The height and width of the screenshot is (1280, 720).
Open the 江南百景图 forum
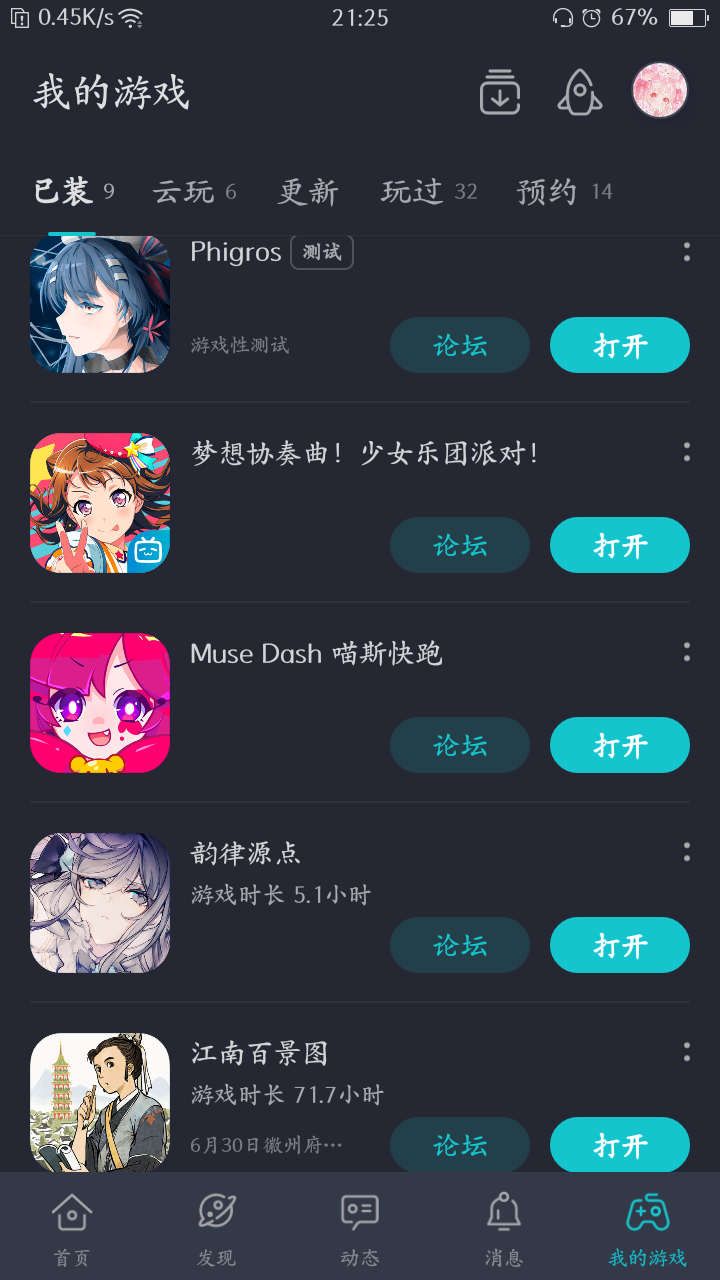pos(459,1145)
